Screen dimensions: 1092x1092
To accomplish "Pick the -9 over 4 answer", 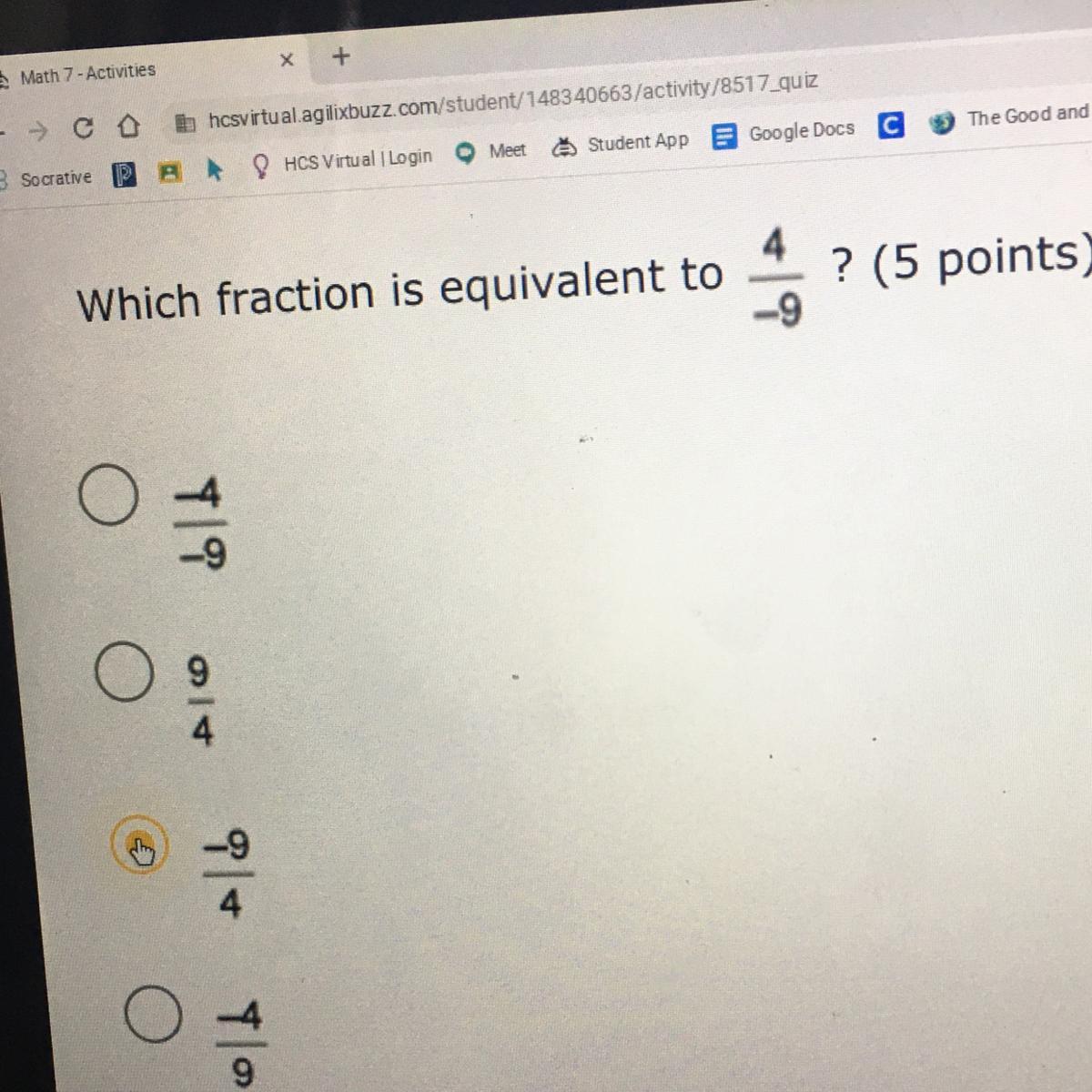I will pyautogui.click(x=139, y=845).
